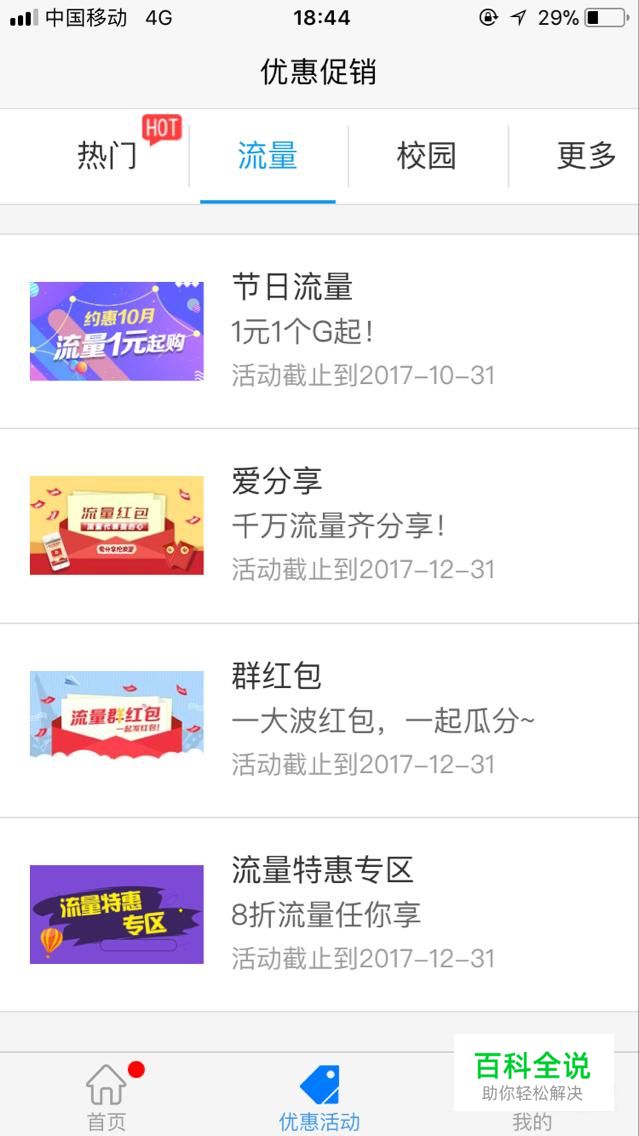Open the 校园 tab
Viewport: 639px width, 1136px height.
tap(426, 156)
